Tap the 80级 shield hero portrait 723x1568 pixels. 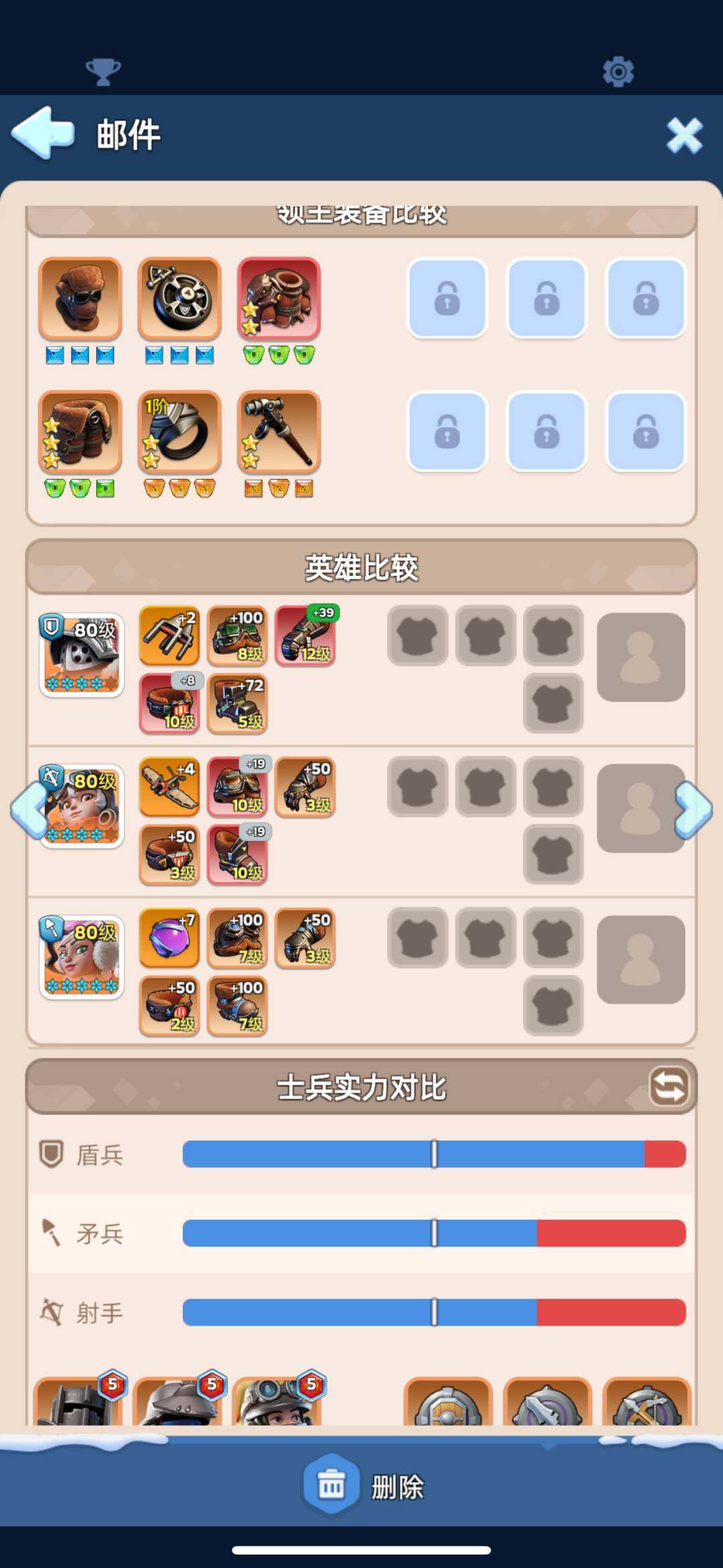coord(81,655)
